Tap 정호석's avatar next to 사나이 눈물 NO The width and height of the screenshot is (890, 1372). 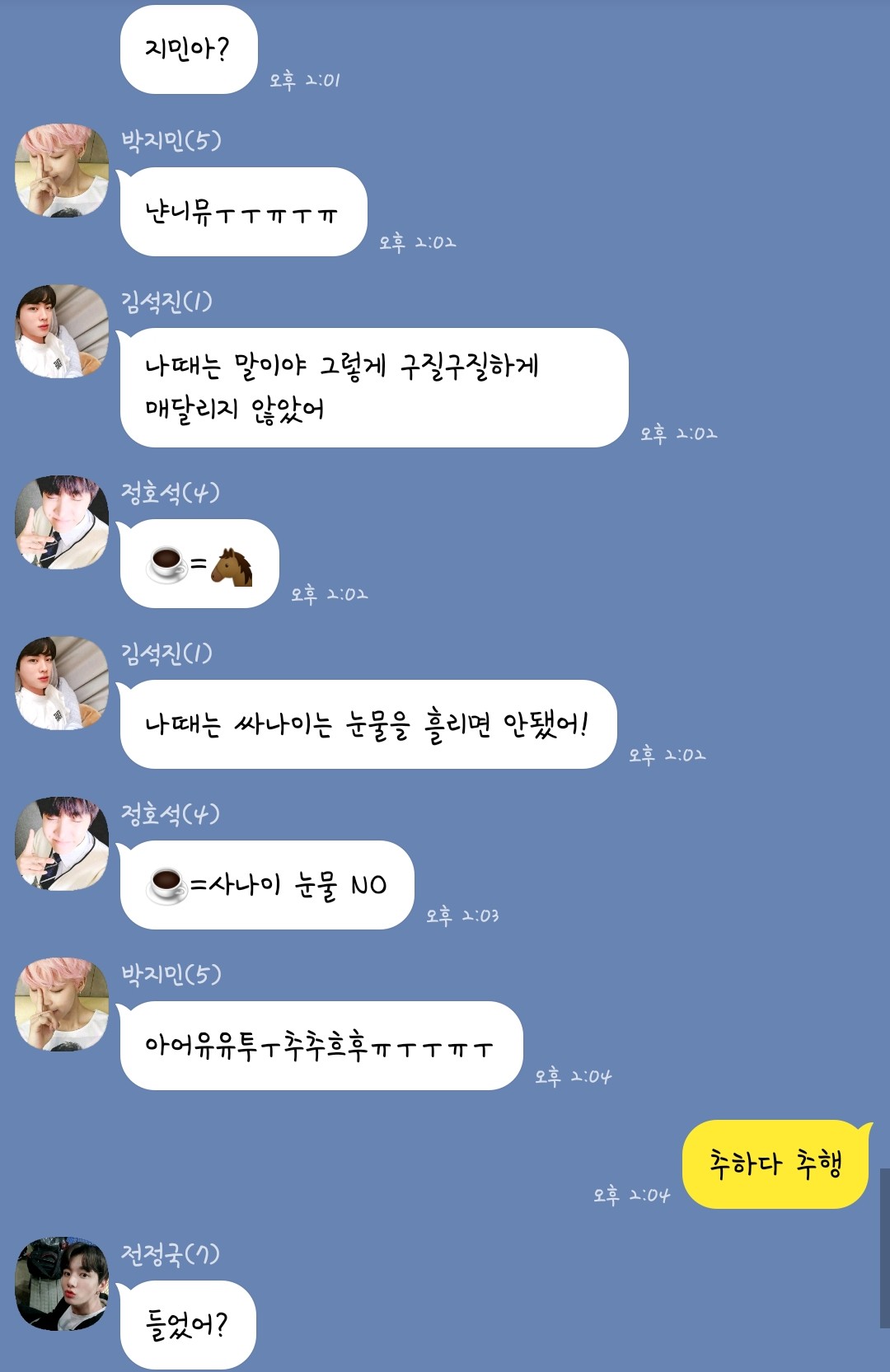tap(62, 844)
